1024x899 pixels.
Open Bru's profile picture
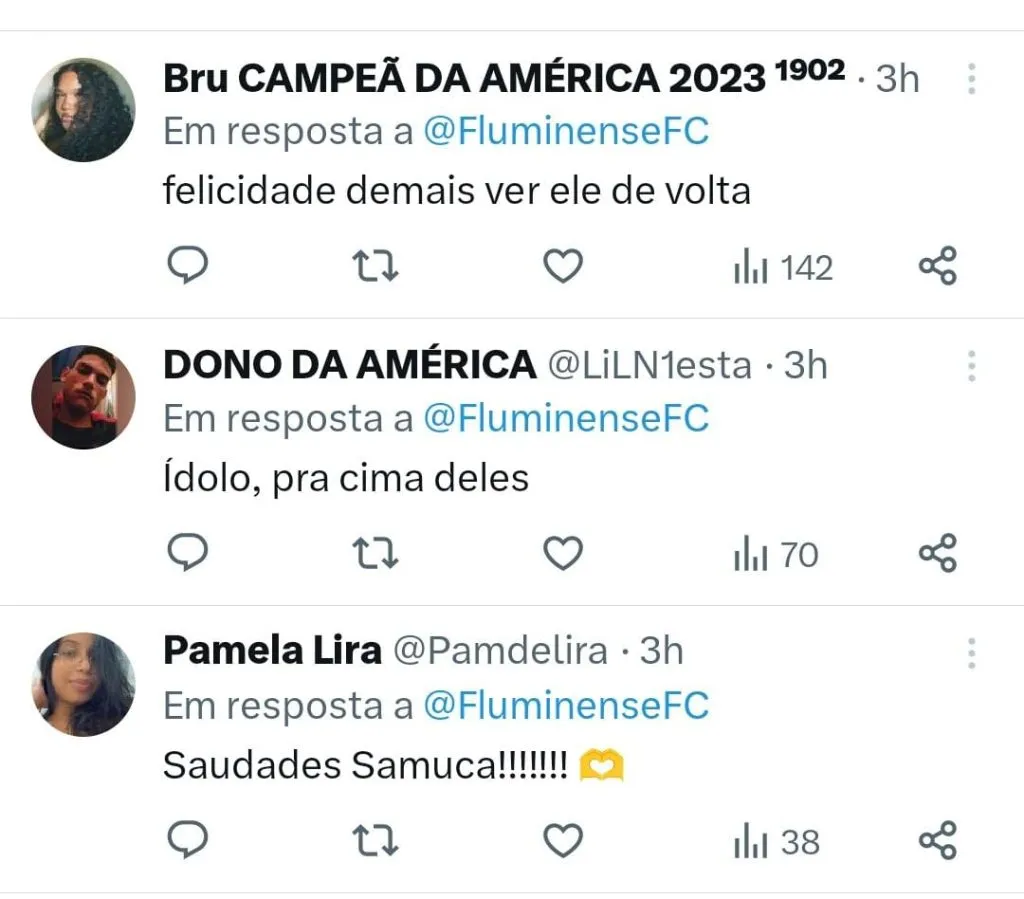point(83,110)
